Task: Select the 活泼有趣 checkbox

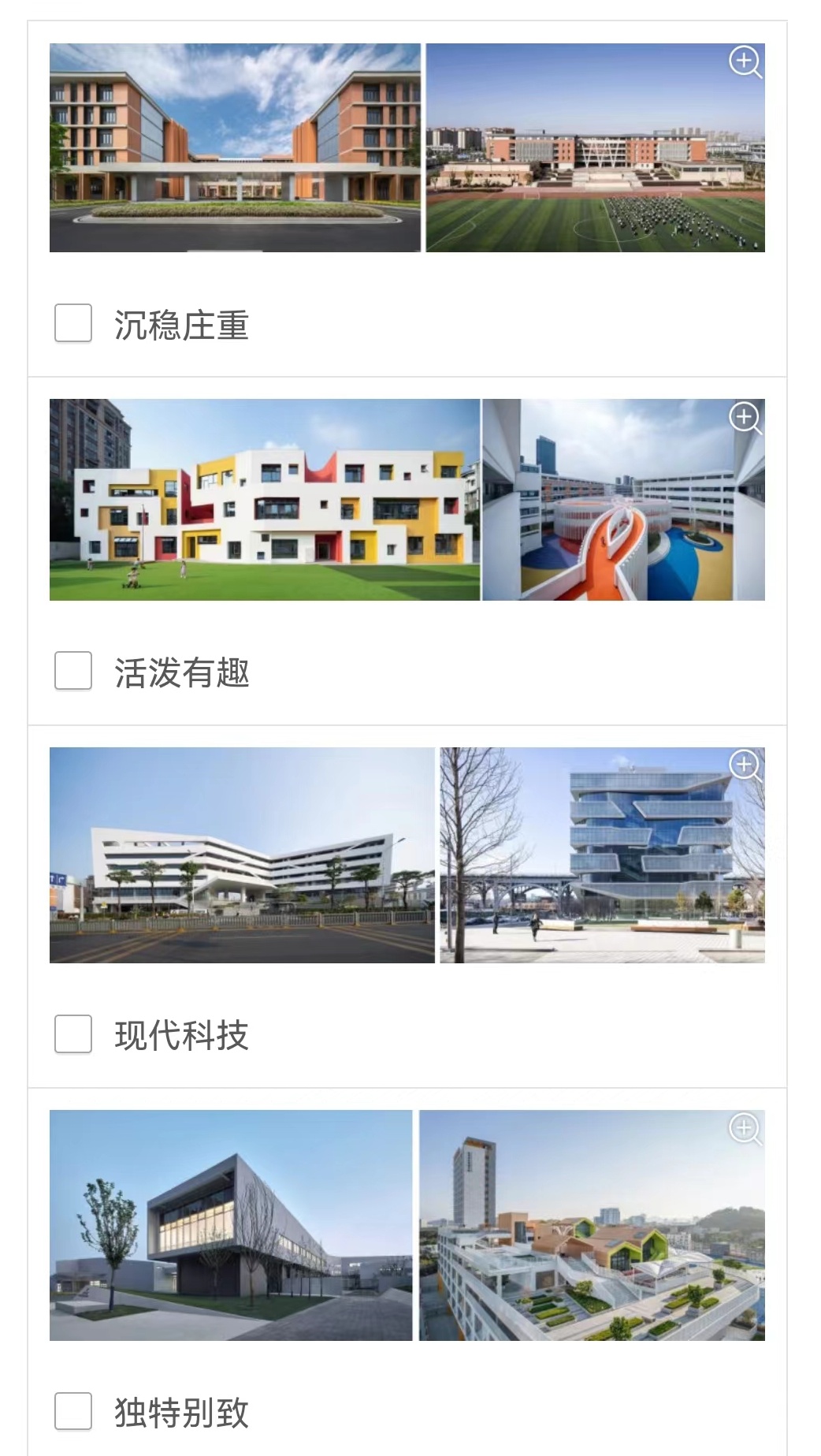Action: point(73,671)
